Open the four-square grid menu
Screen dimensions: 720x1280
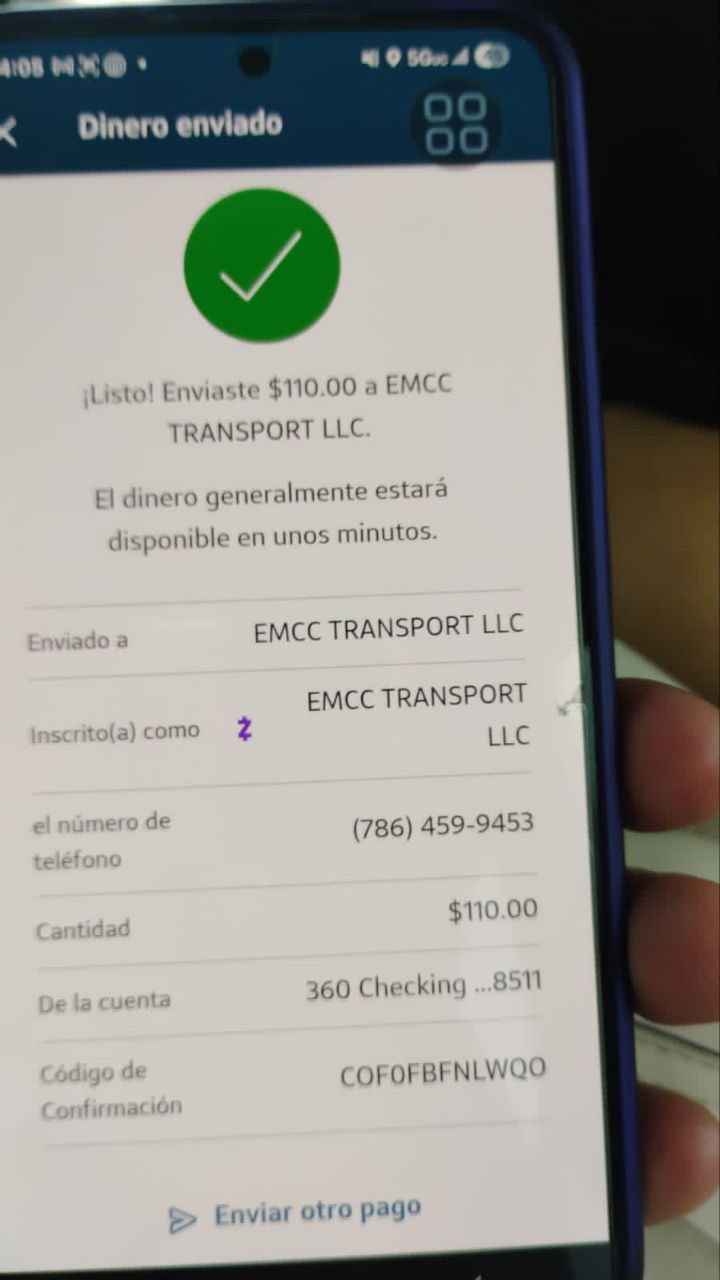tap(455, 124)
